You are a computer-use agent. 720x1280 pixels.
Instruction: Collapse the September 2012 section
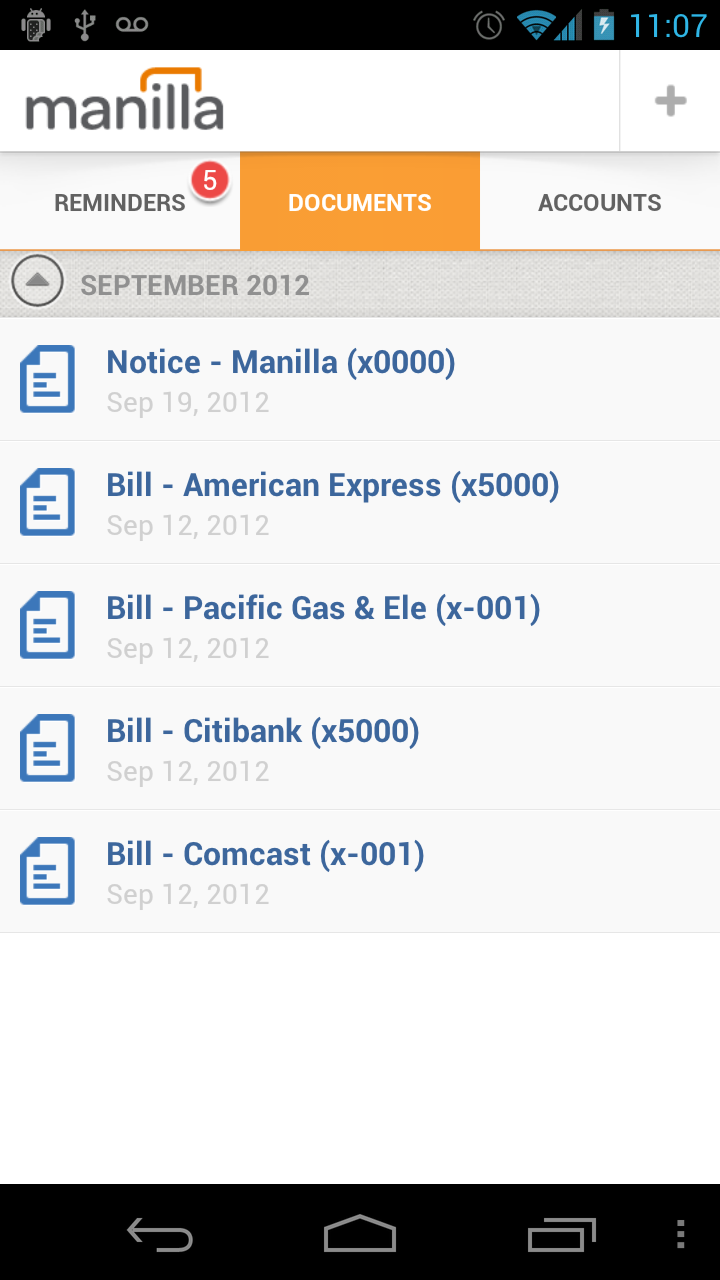(x=37, y=282)
